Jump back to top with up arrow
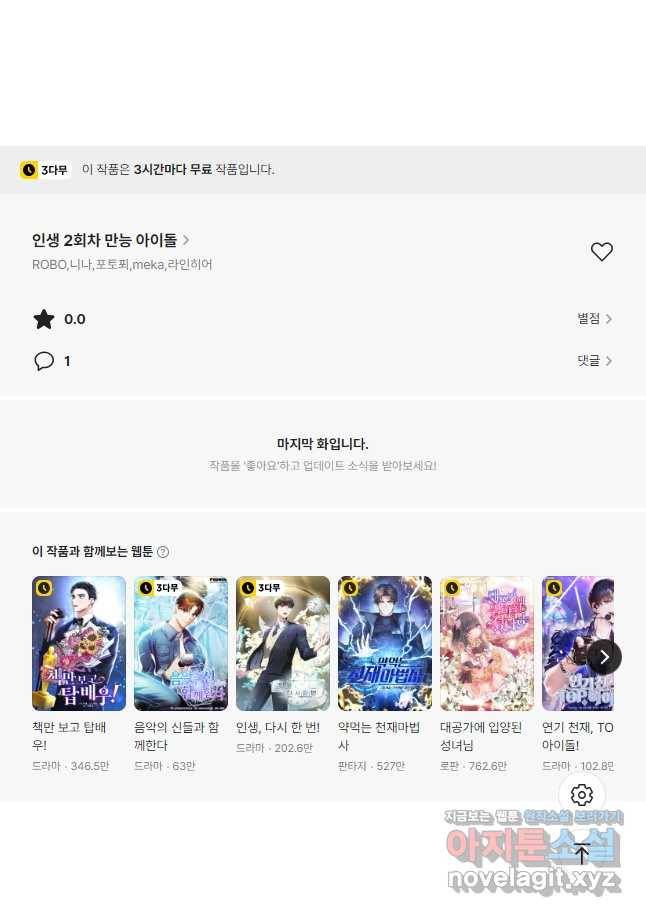The width and height of the screenshot is (646, 917). [582, 853]
